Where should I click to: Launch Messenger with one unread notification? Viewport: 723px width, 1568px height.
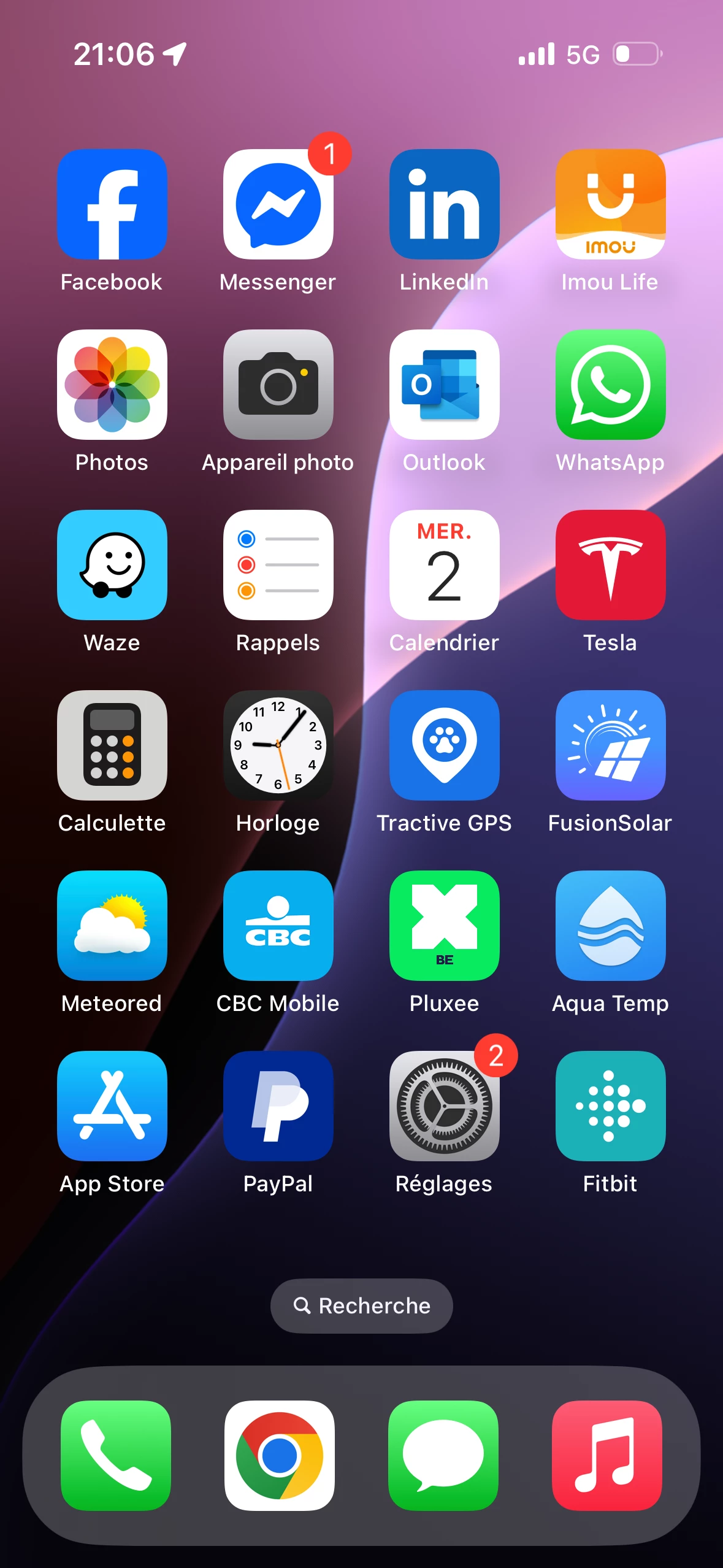coord(278,204)
